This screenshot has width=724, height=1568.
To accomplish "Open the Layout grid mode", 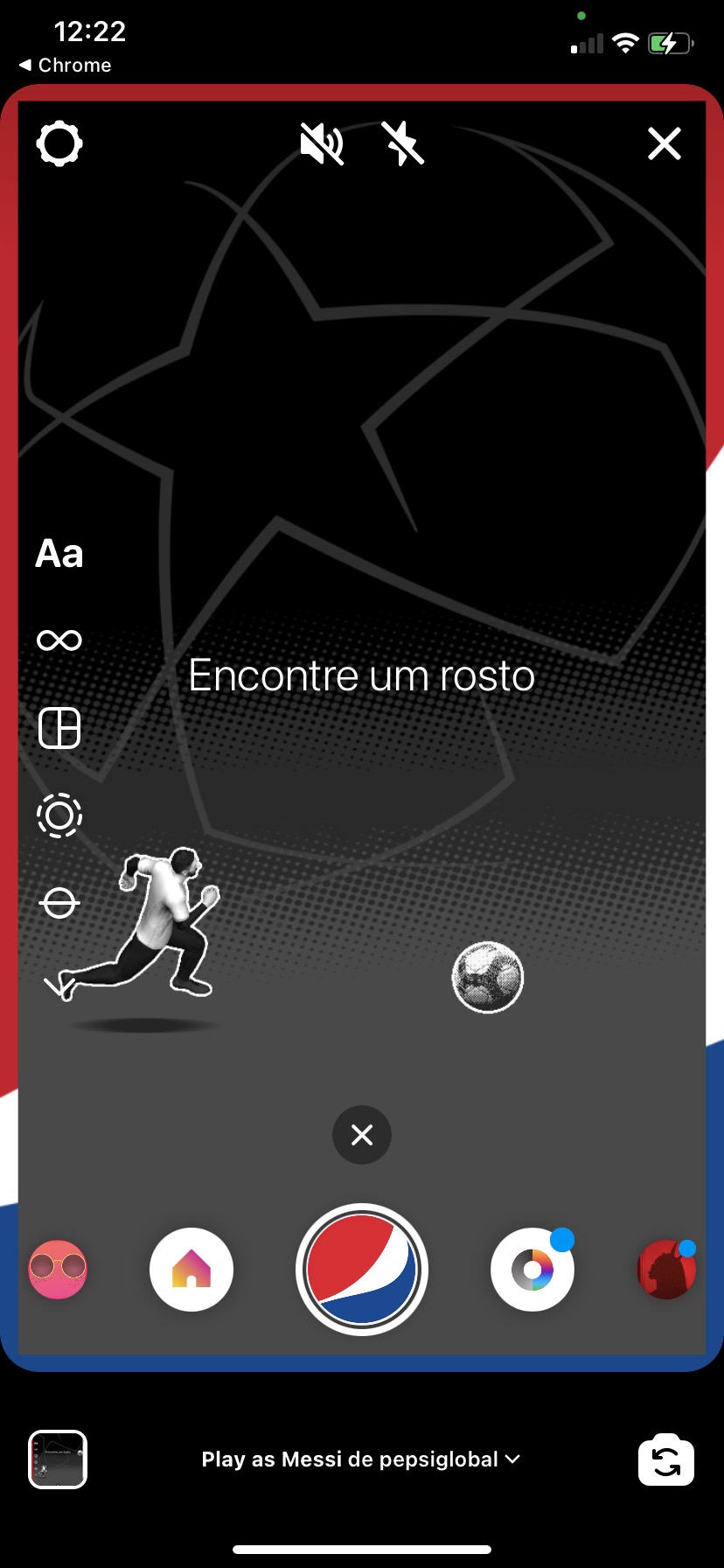I will click(59, 728).
